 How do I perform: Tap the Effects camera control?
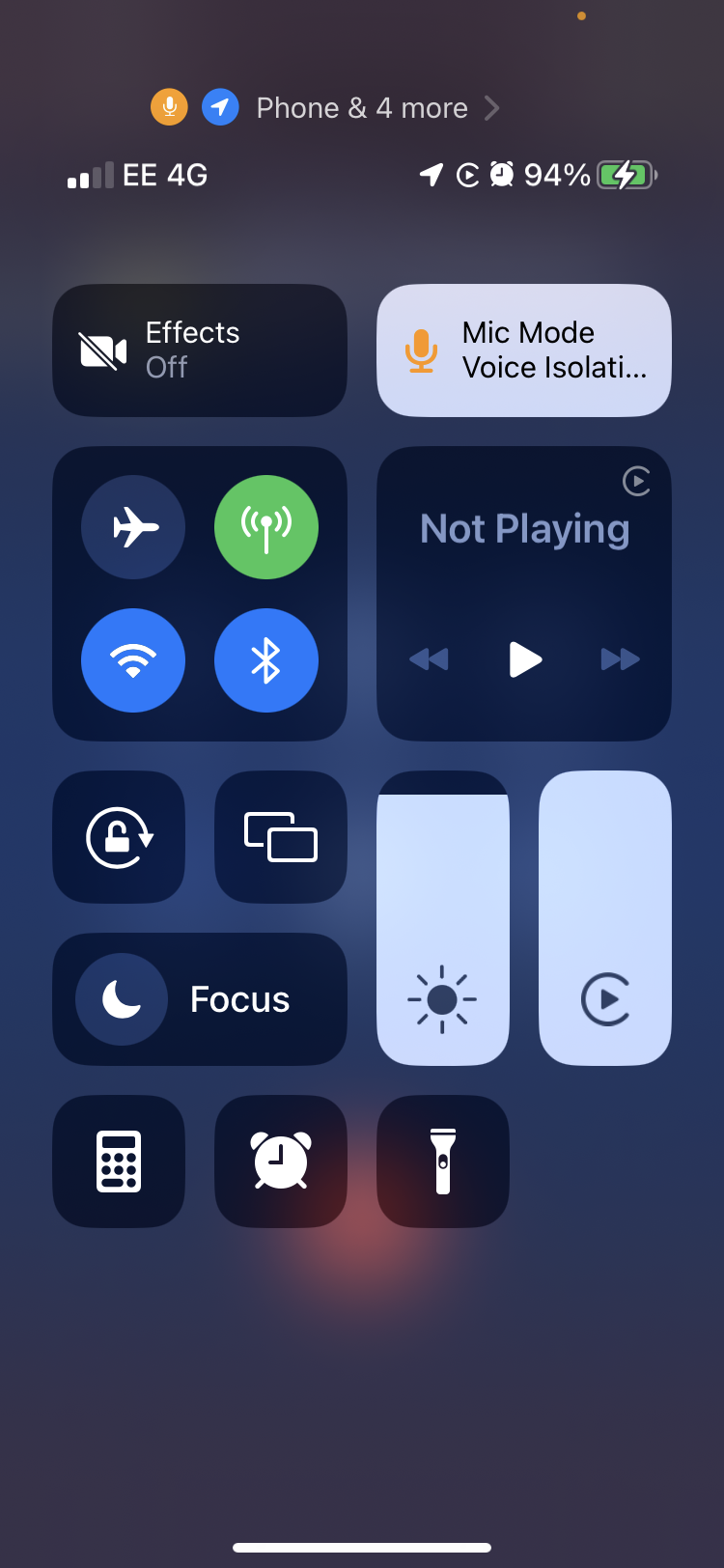199,350
